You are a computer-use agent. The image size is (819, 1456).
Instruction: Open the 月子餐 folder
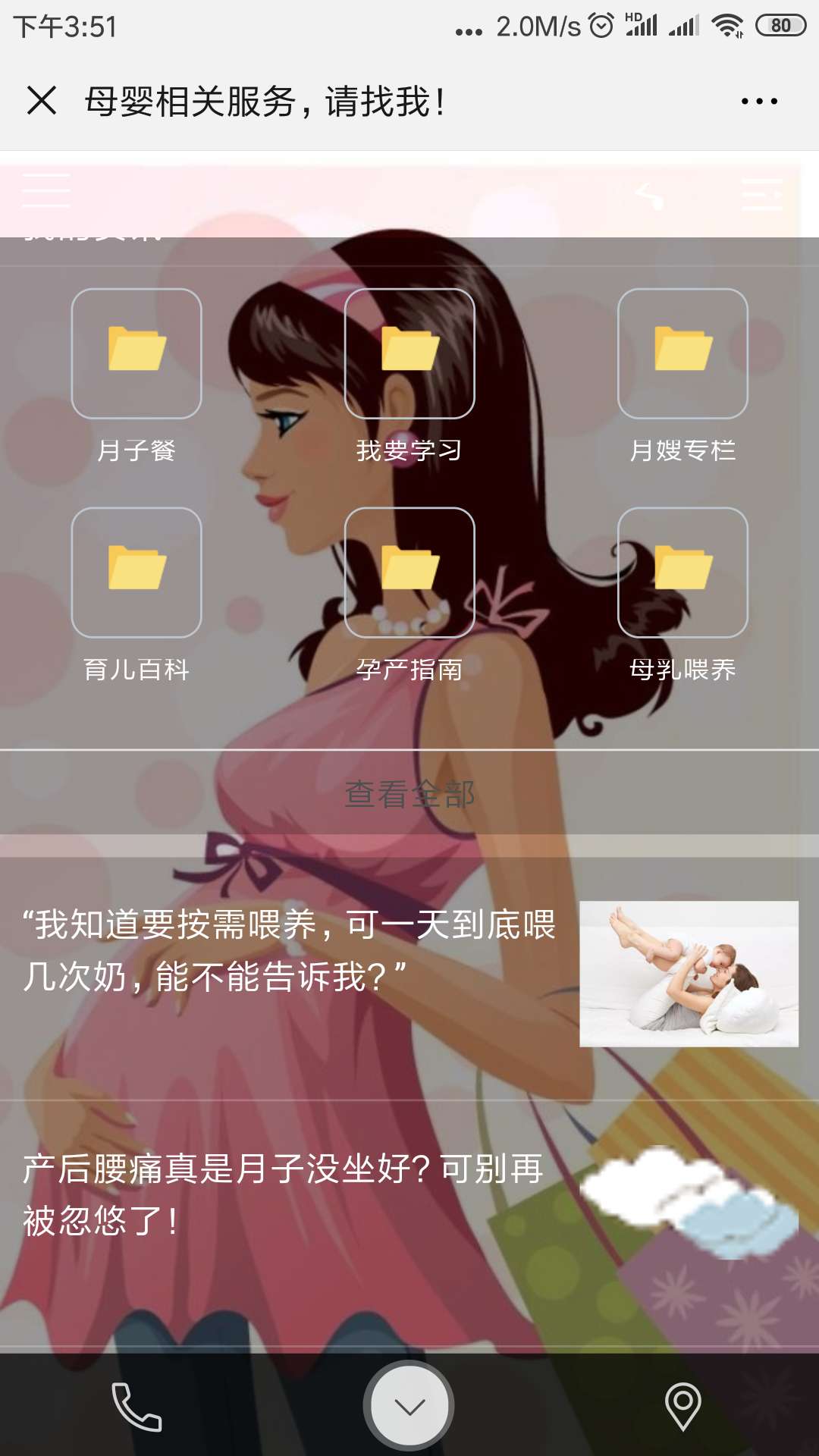(136, 353)
